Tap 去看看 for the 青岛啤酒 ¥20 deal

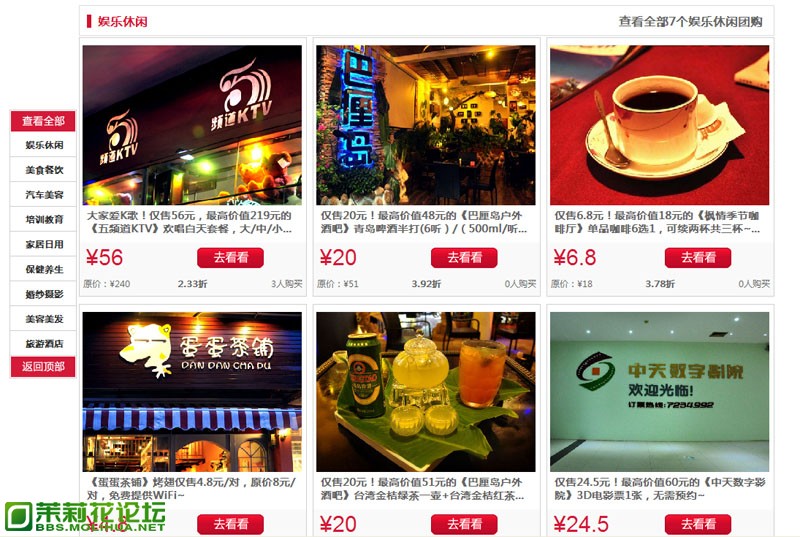pos(464,258)
